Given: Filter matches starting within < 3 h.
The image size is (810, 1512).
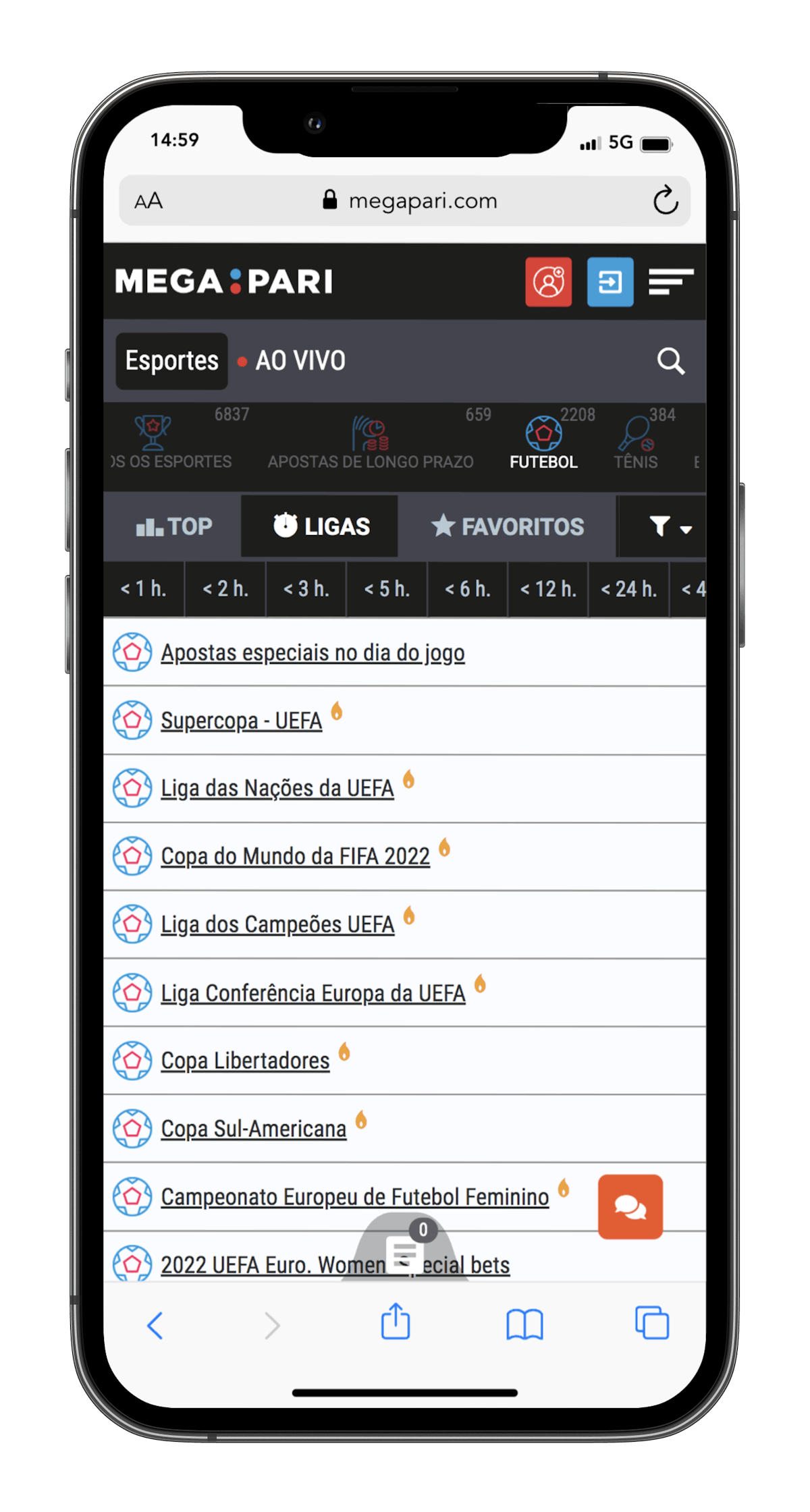Looking at the screenshot, I should (306, 589).
